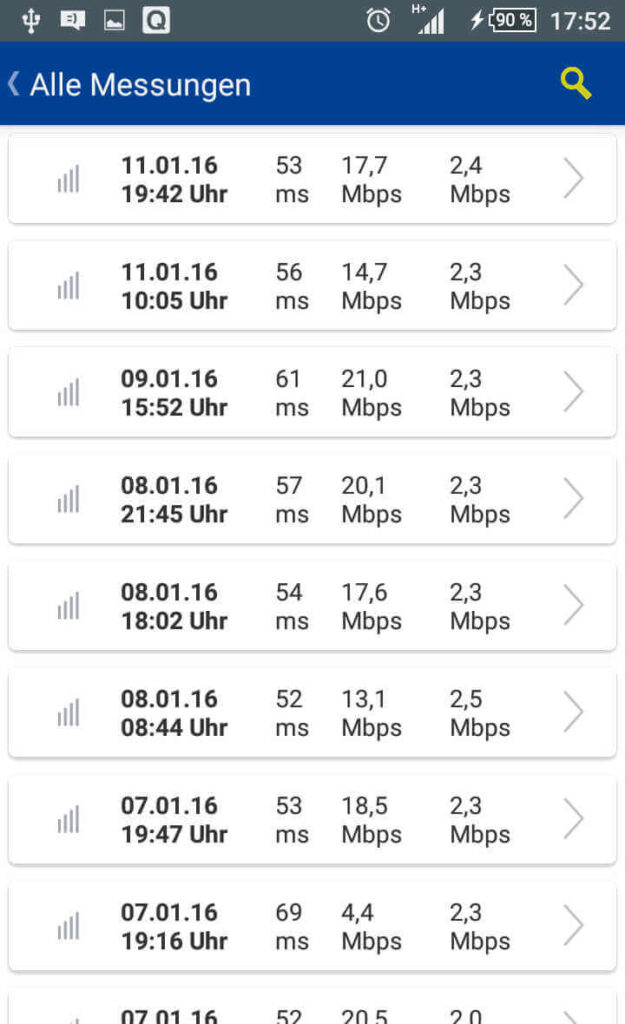Open the yellow search icon
This screenshot has width=625, height=1024.
coord(576,84)
